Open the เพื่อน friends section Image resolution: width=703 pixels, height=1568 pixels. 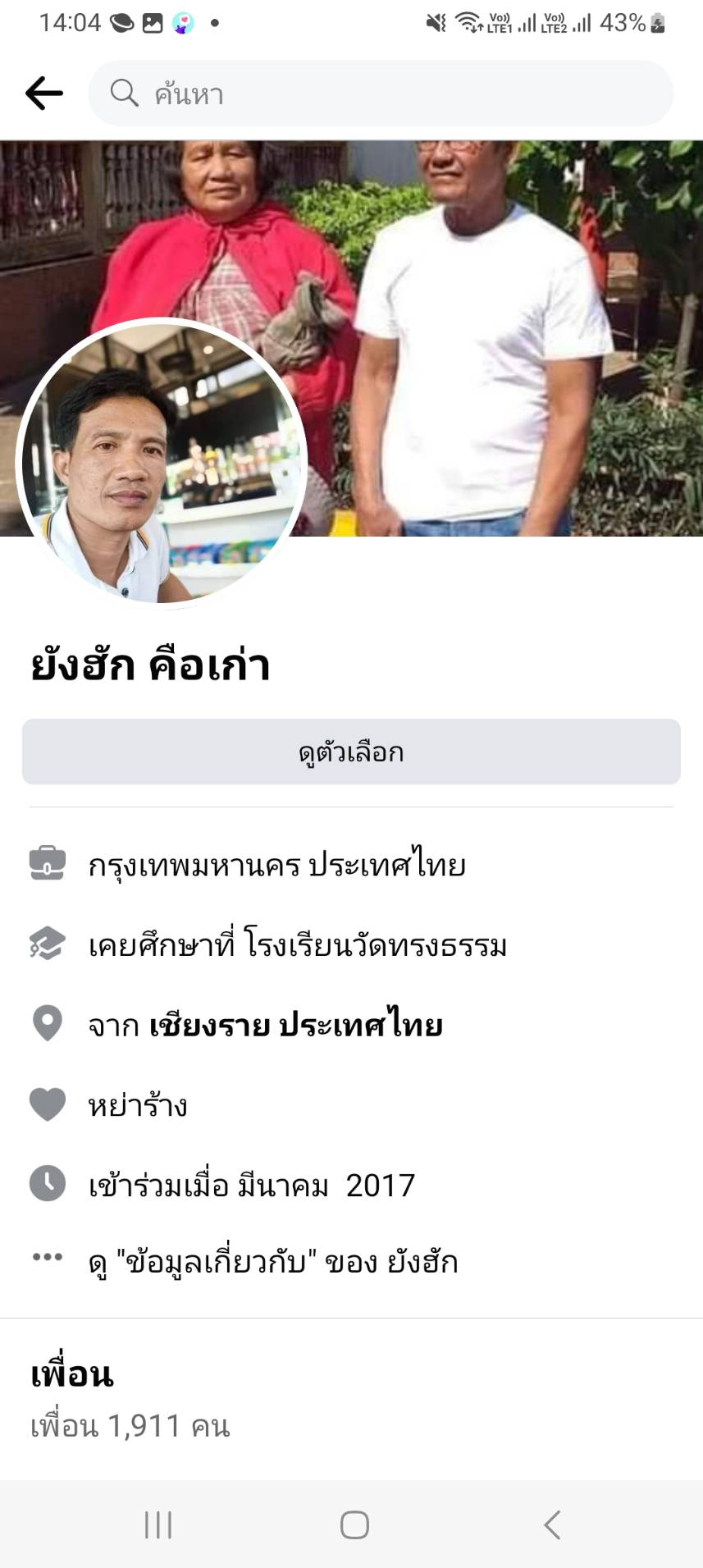click(72, 1374)
